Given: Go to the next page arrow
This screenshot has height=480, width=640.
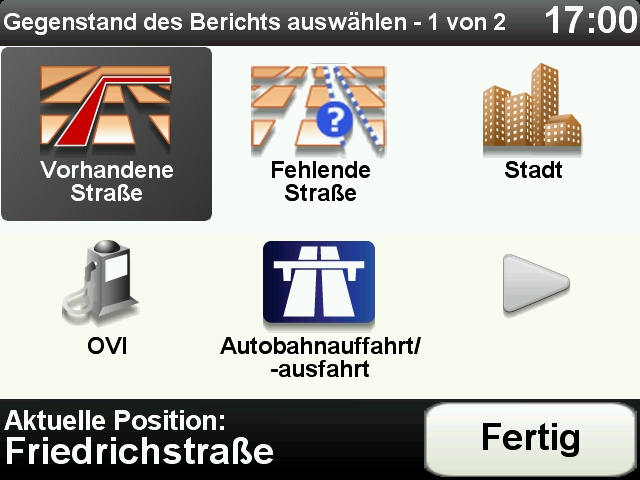Looking at the screenshot, I should point(534,285).
